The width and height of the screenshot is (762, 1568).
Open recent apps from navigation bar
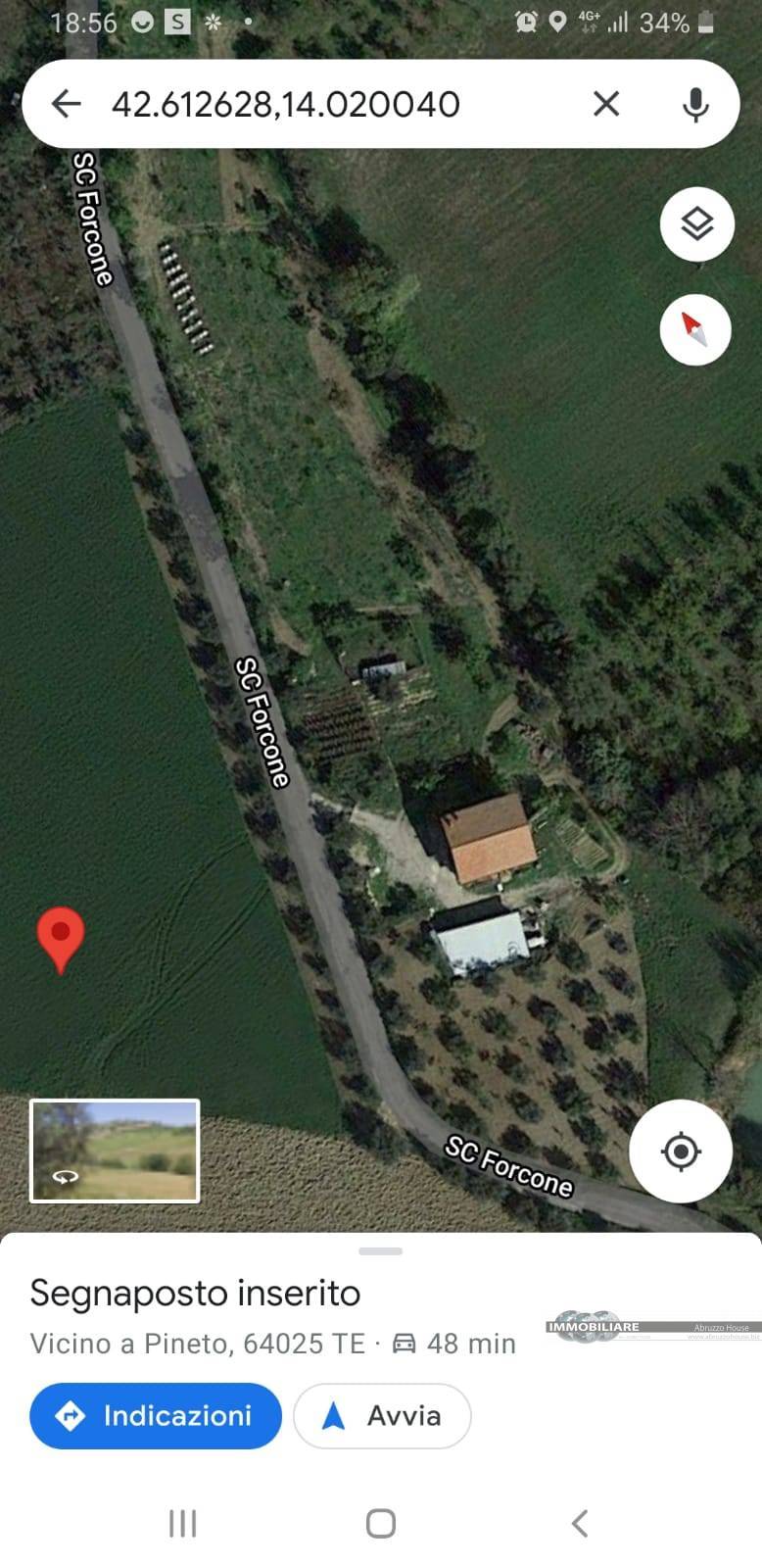(183, 1523)
